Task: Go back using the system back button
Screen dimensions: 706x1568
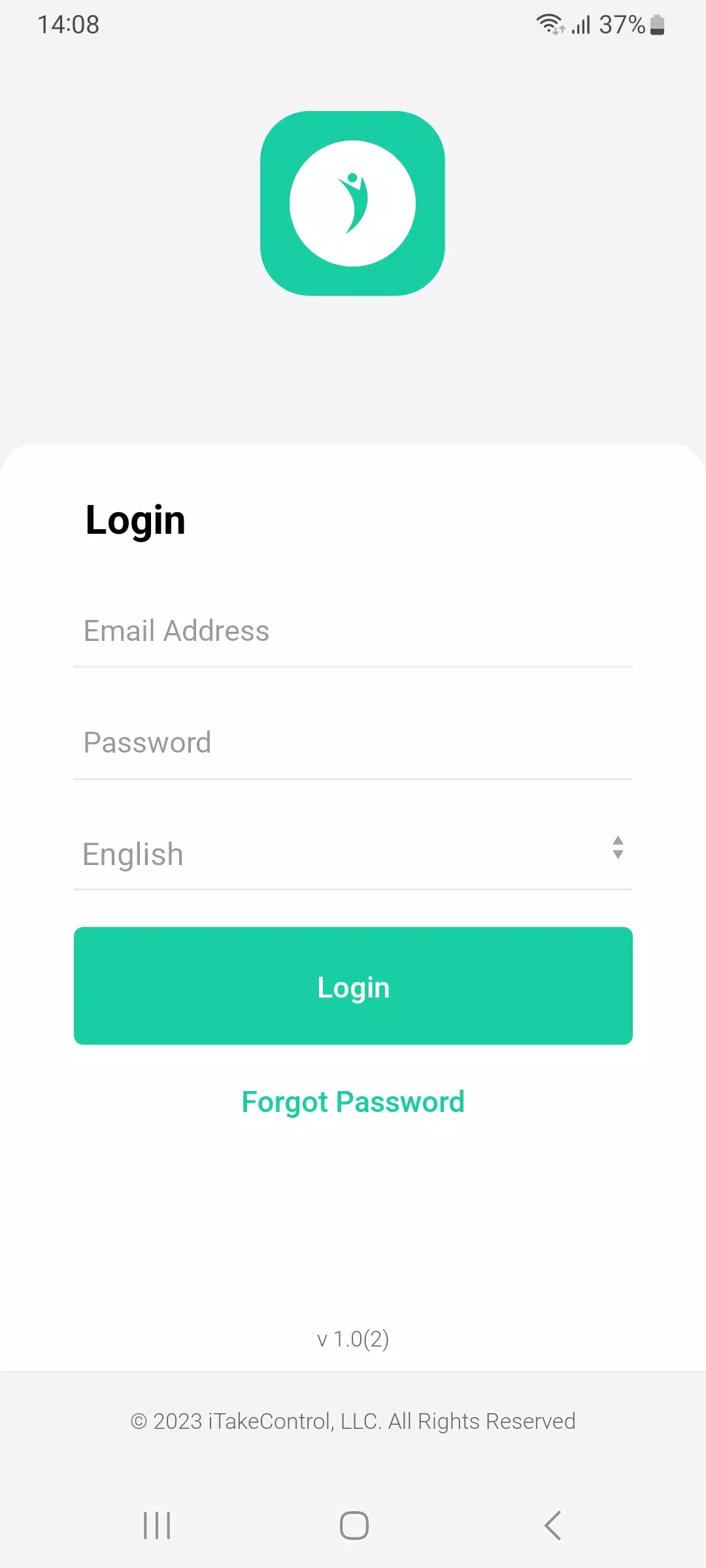Action: click(x=552, y=1526)
